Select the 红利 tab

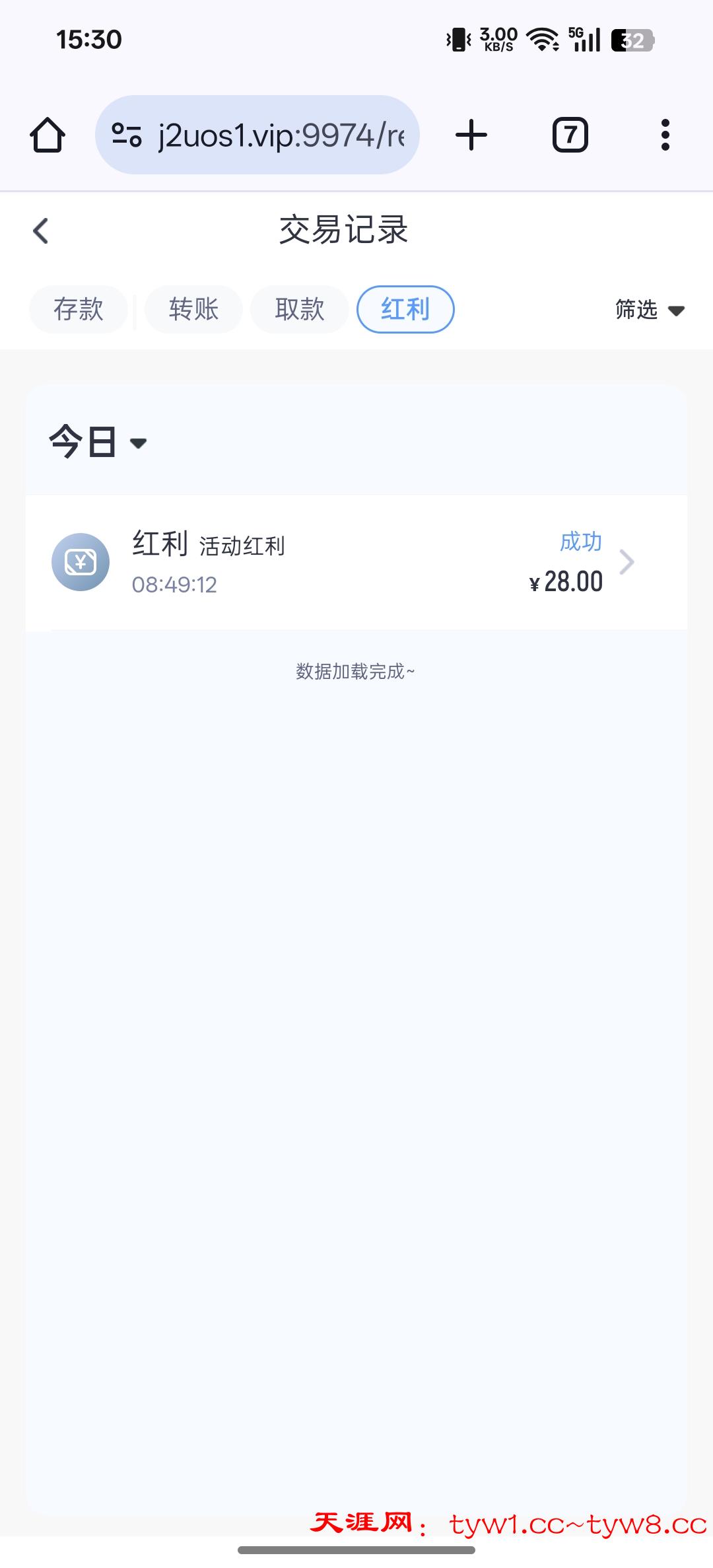point(405,309)
